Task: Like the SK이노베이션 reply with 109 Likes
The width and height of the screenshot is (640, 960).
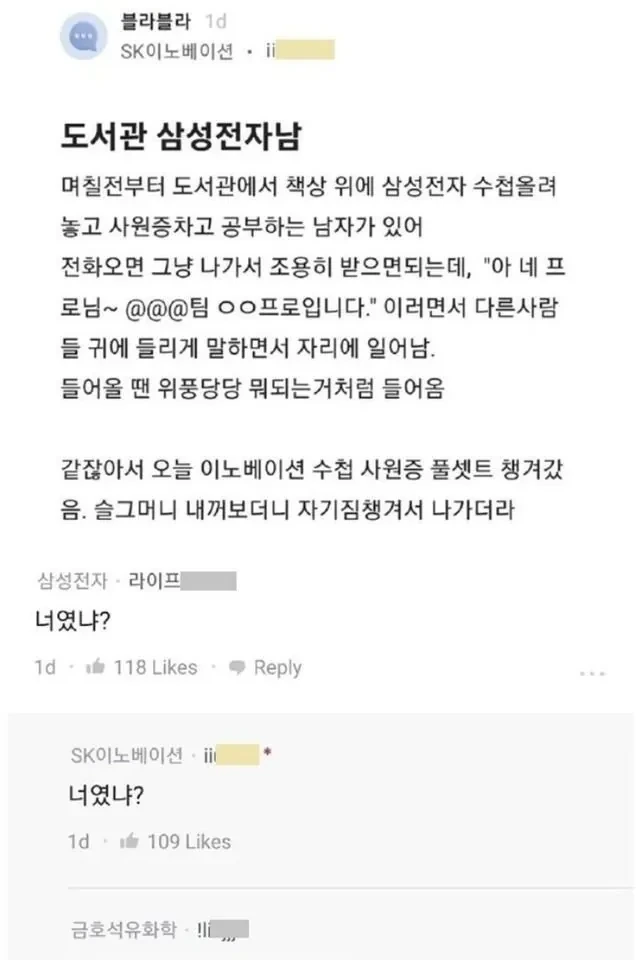Action: click(x=130, y=841)
